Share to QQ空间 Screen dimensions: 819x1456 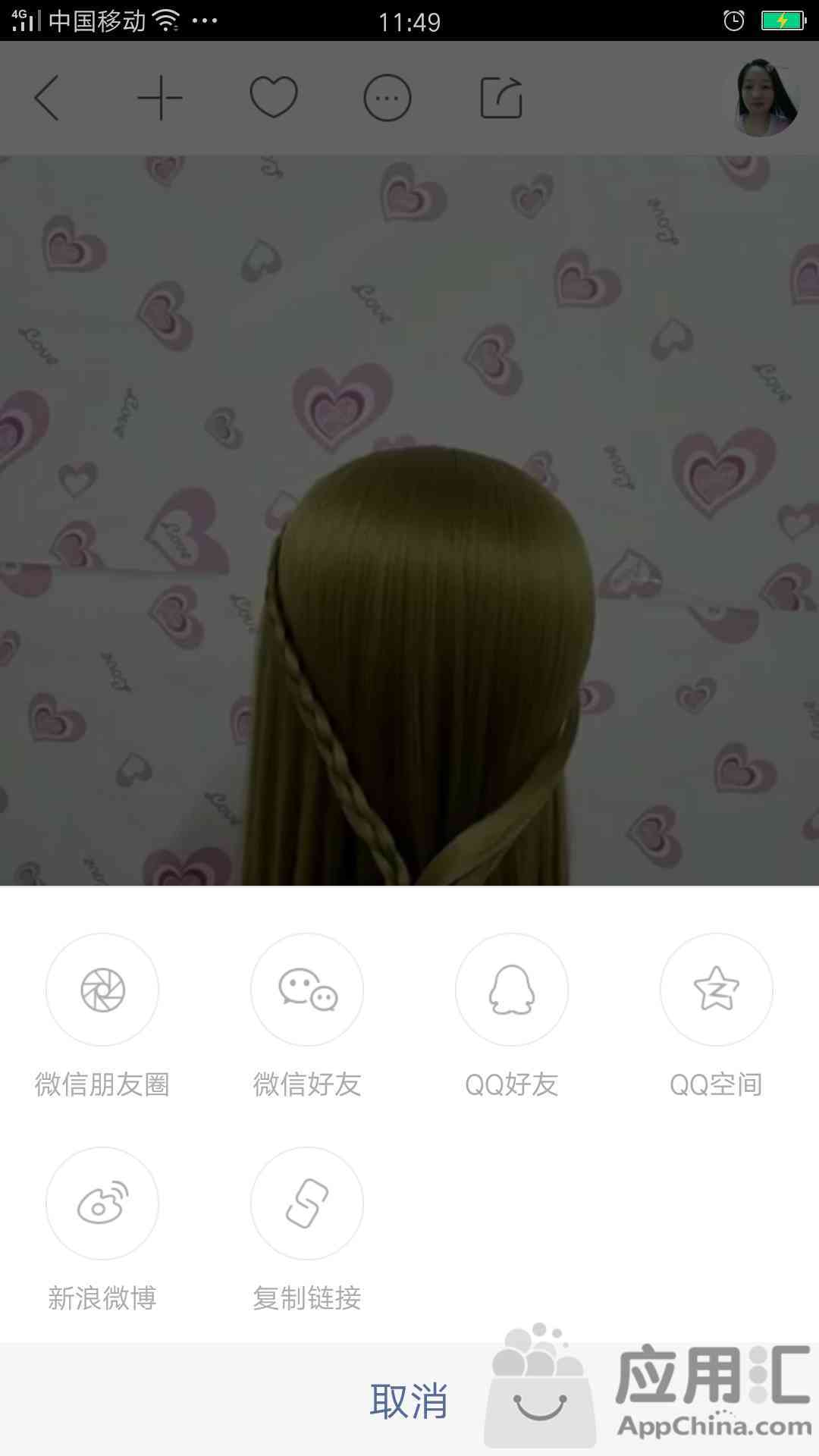716,990
